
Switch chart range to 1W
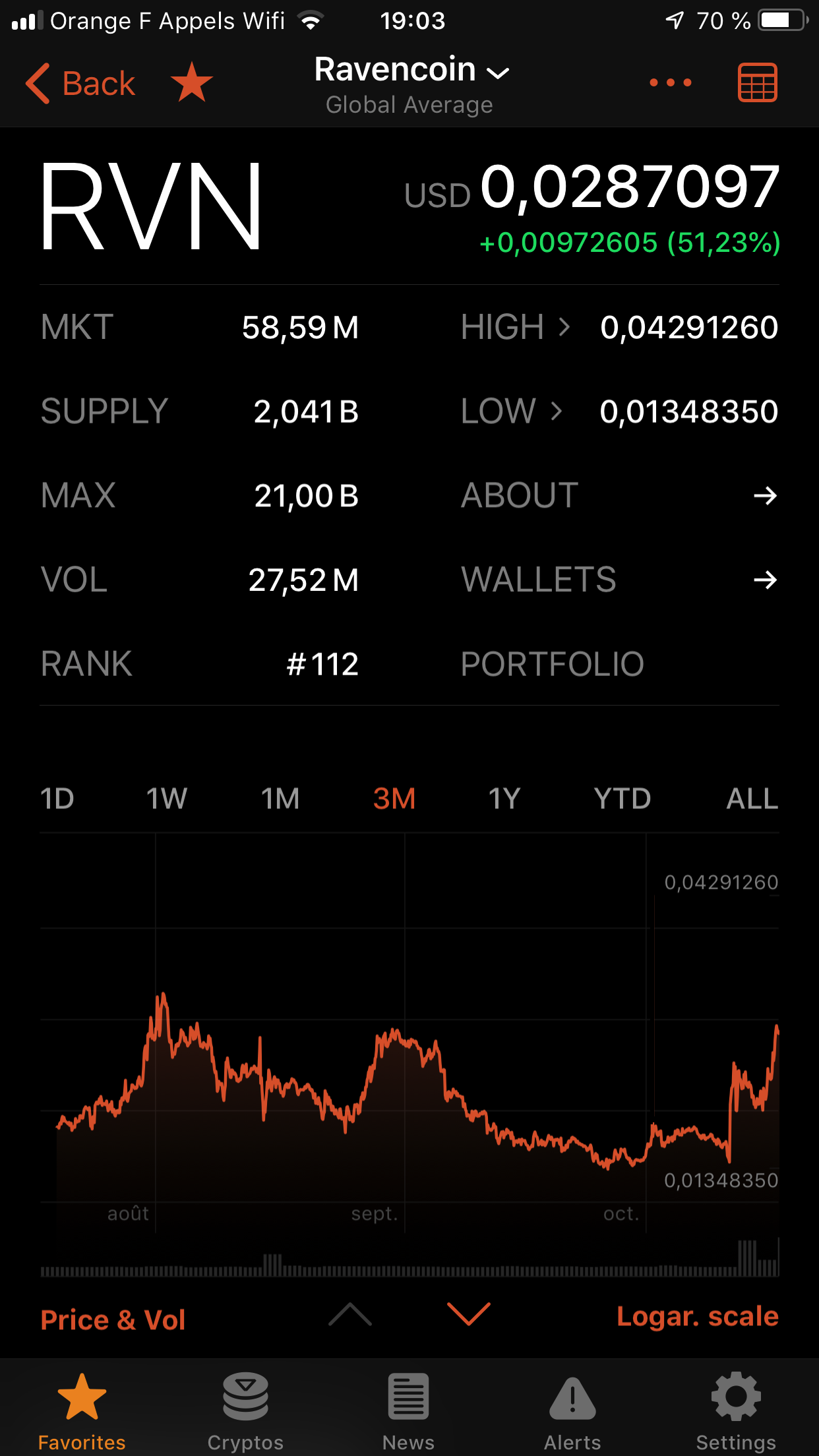point(167,799)
